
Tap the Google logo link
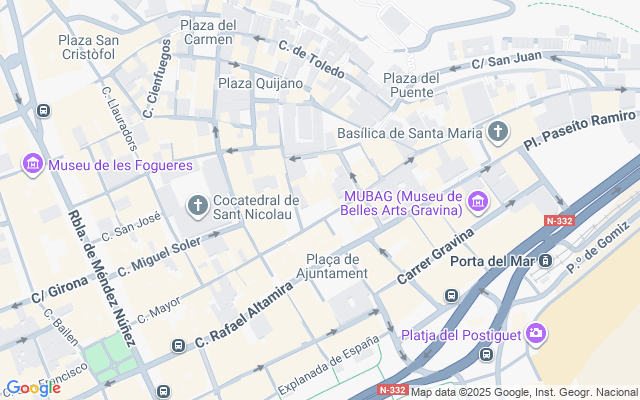(33, 388)
